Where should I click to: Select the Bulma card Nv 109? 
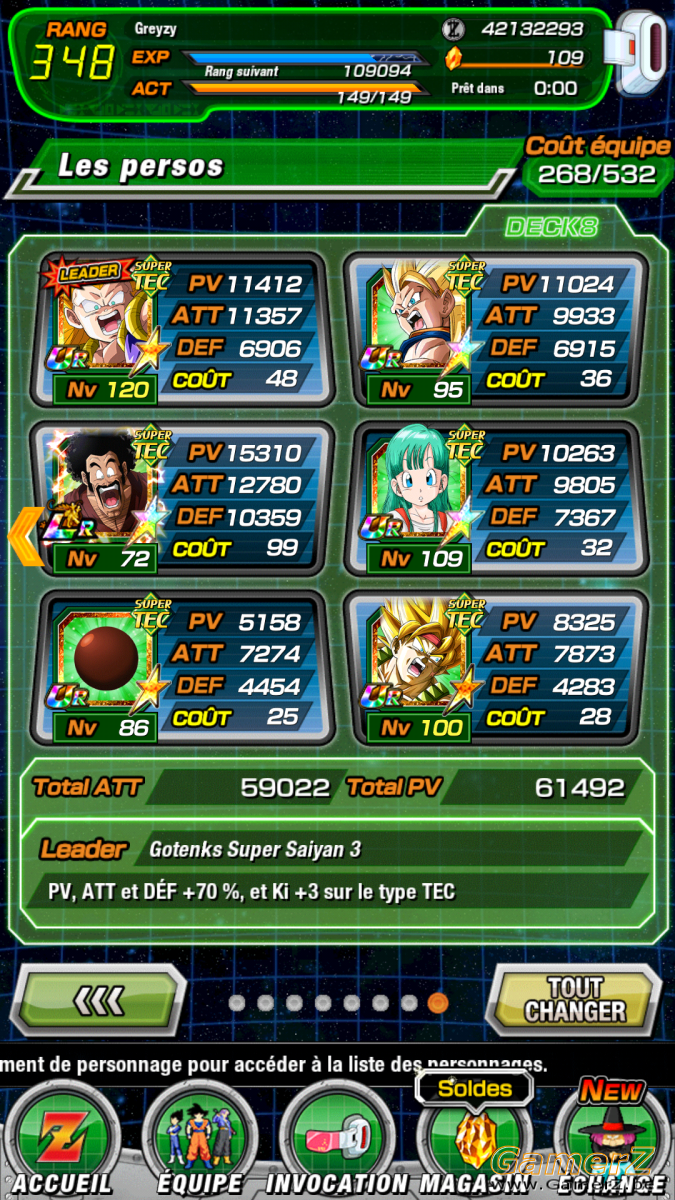click(495, 499)
